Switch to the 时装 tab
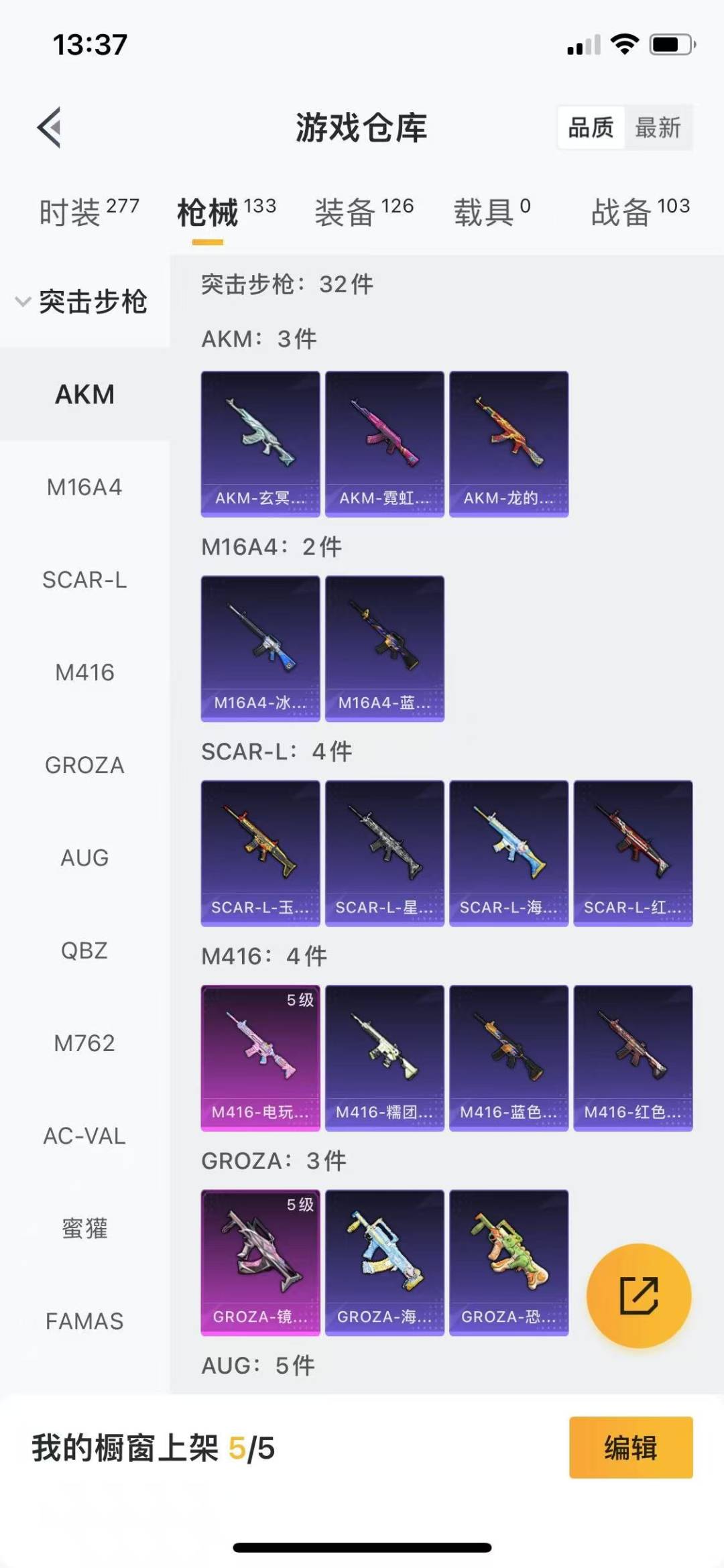This screenshot has width=724, height=1568. click(x=89, y=212)
